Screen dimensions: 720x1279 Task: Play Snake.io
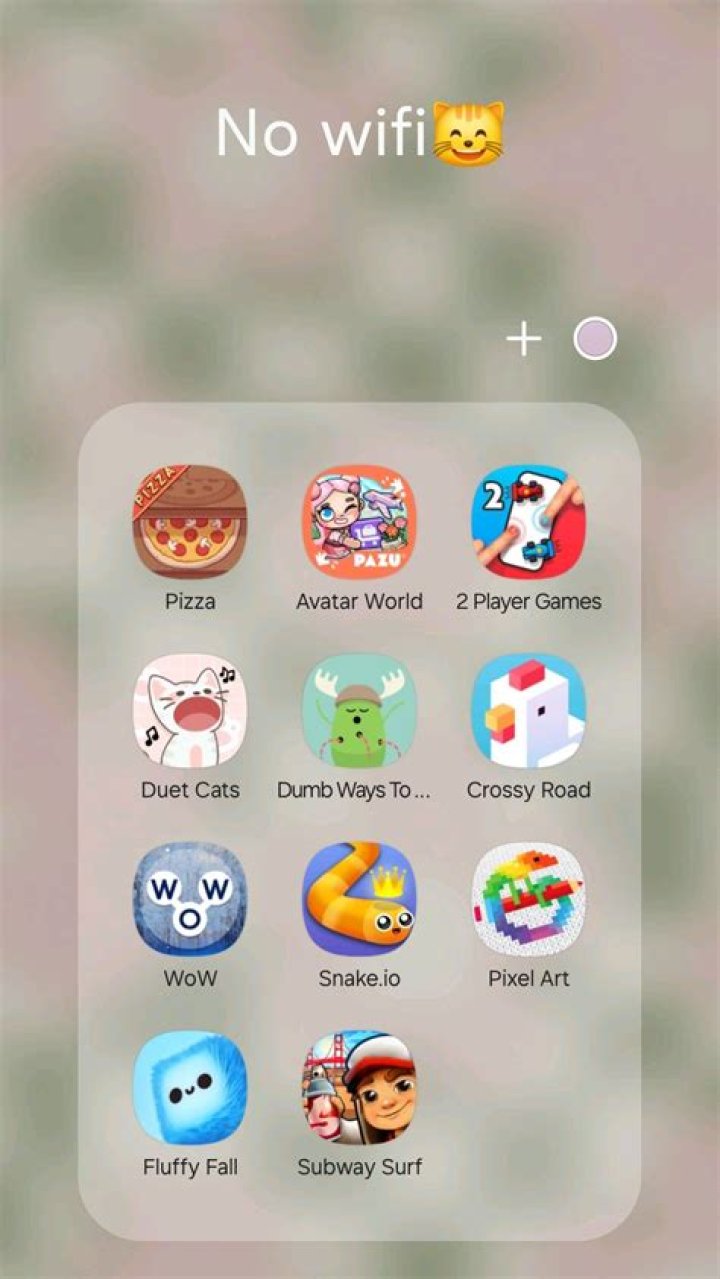click(359, 898)
